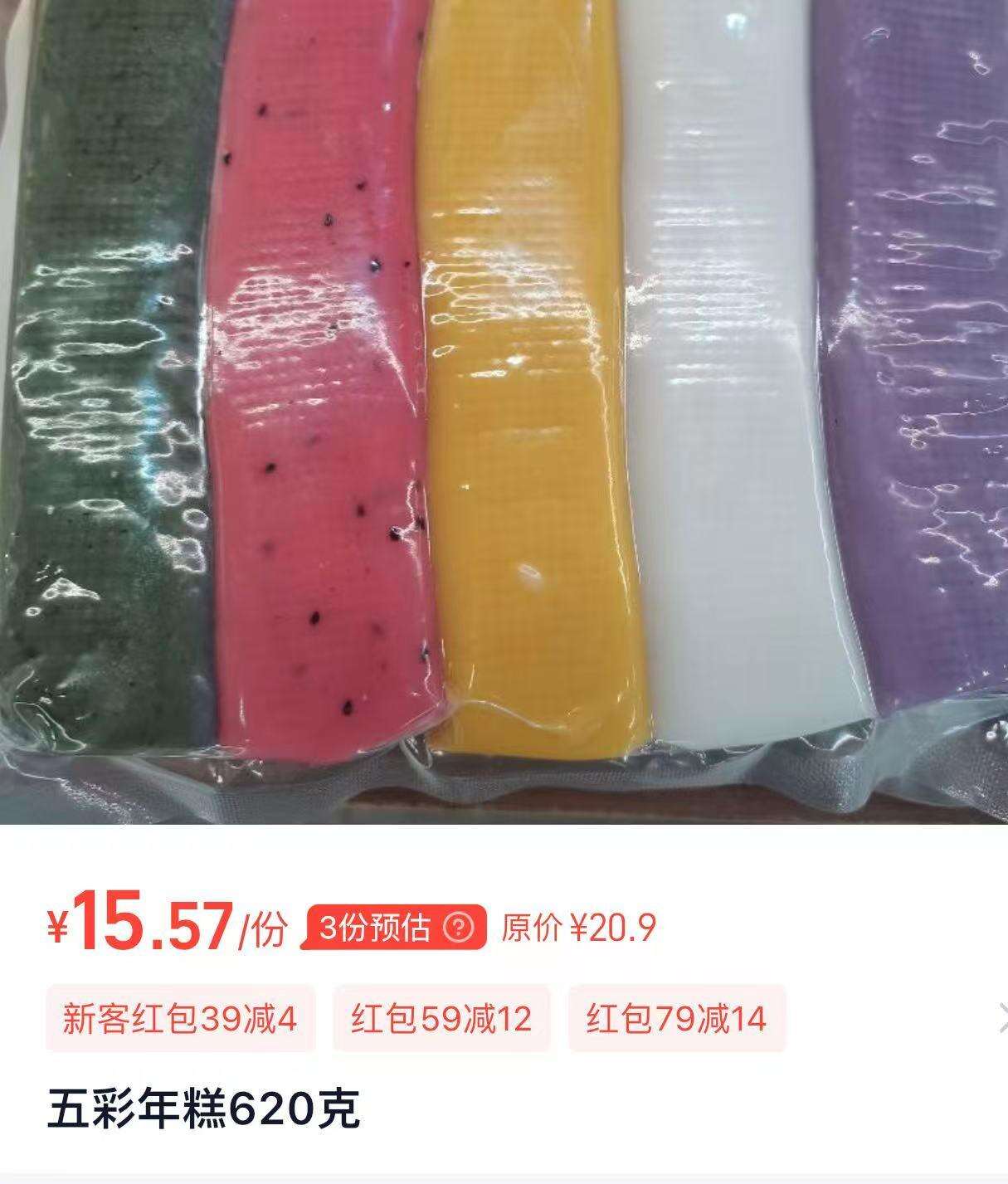The width and height of the screenshot is (1008, 1184).
Task: Select the 新客红包39减4 coupon chip
Action: pyautogui.click(x=180, y=1018)
